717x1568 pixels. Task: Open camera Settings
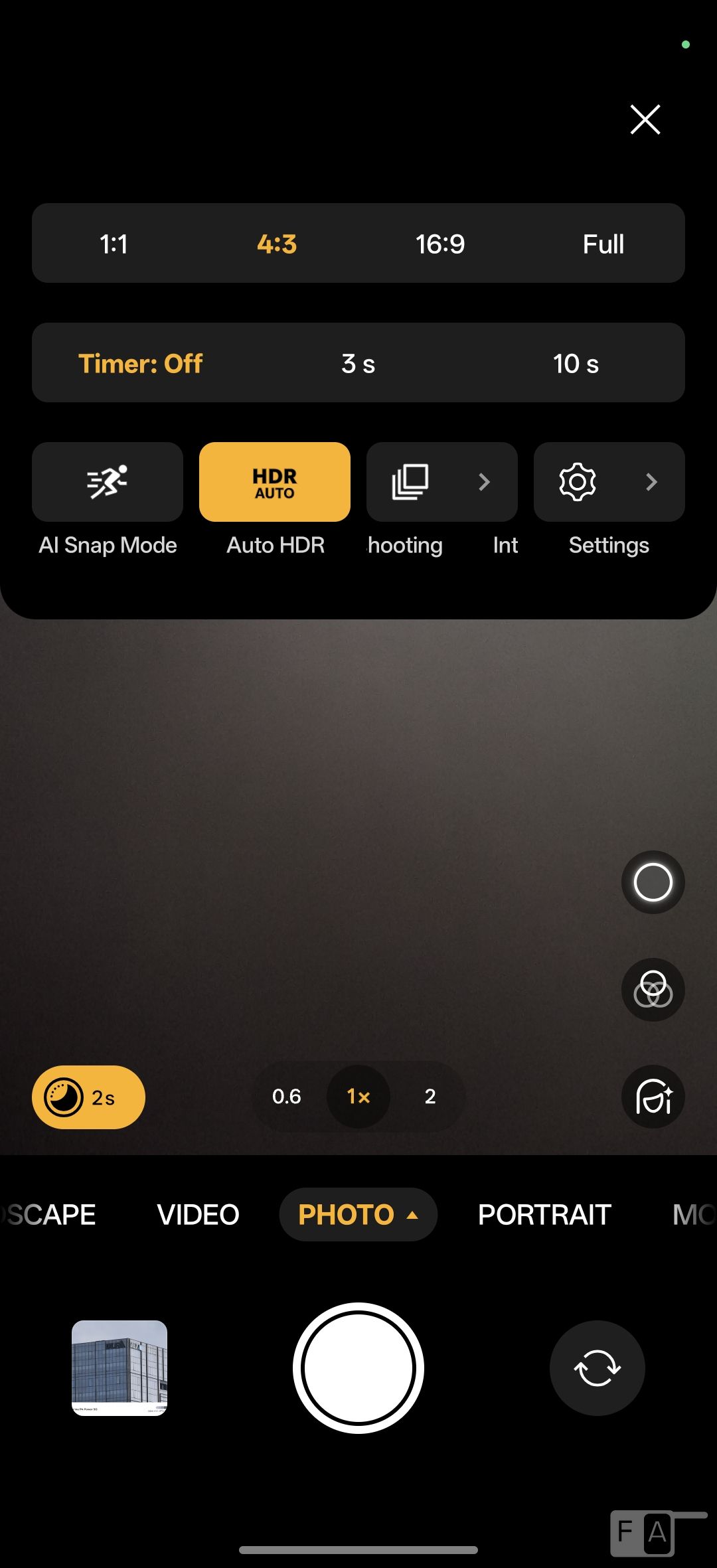[x=609, y=482]
